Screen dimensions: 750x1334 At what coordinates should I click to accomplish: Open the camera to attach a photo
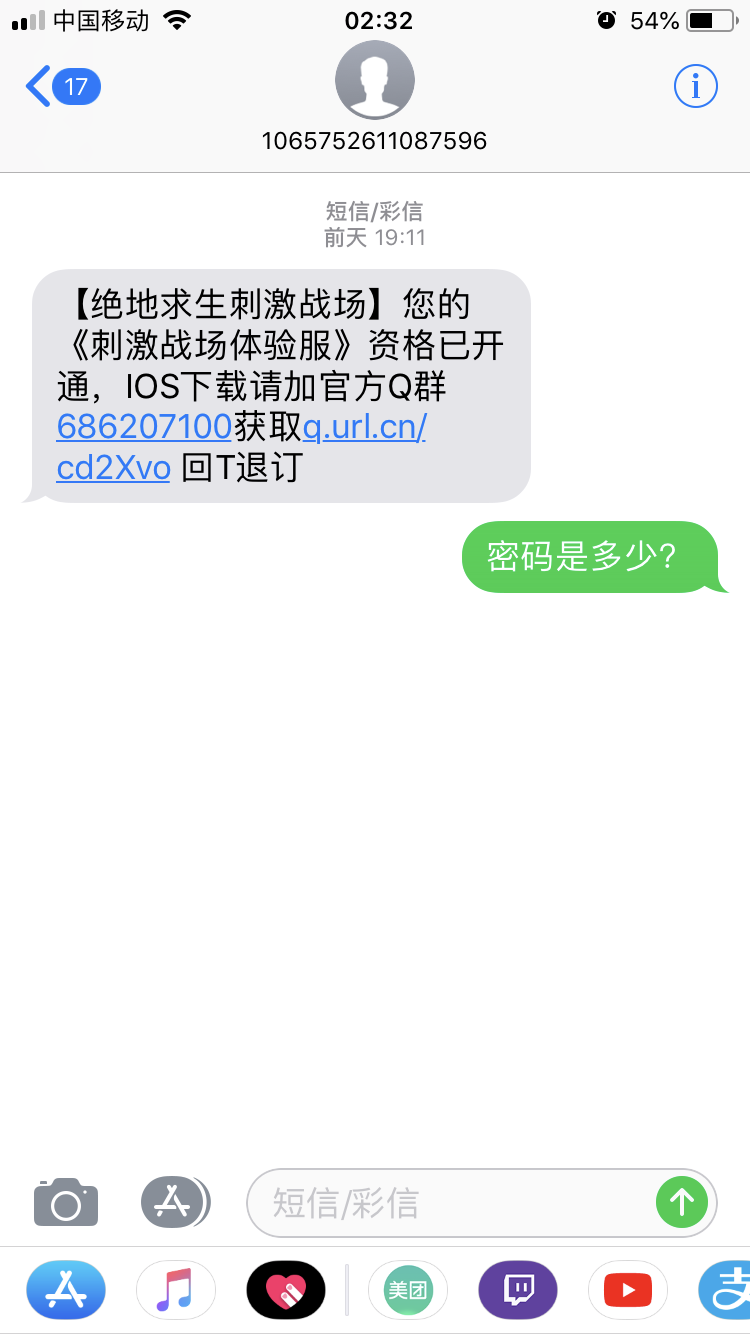click(x=66, y=1202)
